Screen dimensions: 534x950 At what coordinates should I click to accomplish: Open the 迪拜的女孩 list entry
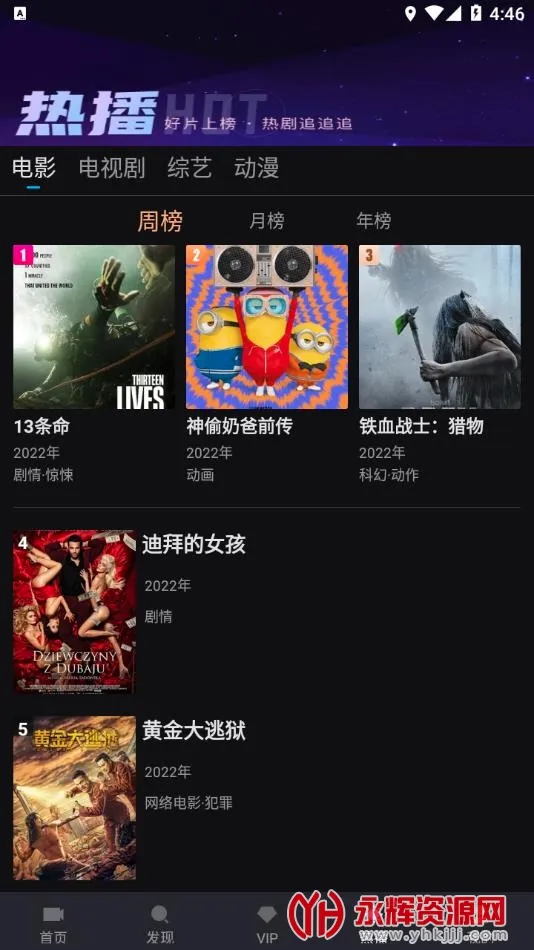pos(267,612)
